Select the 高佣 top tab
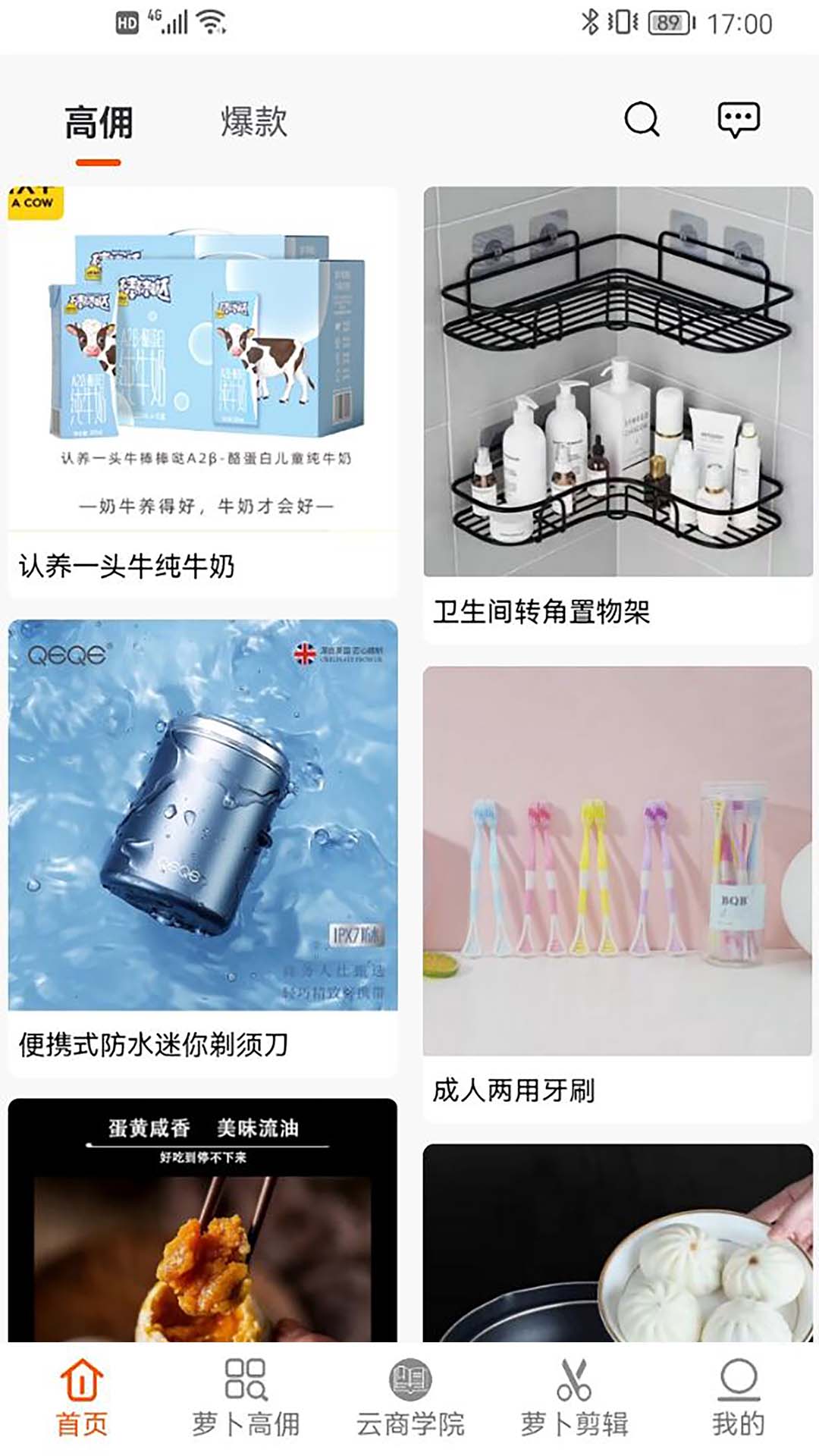This screenshot has height=1456, width=819. [99, 123]
